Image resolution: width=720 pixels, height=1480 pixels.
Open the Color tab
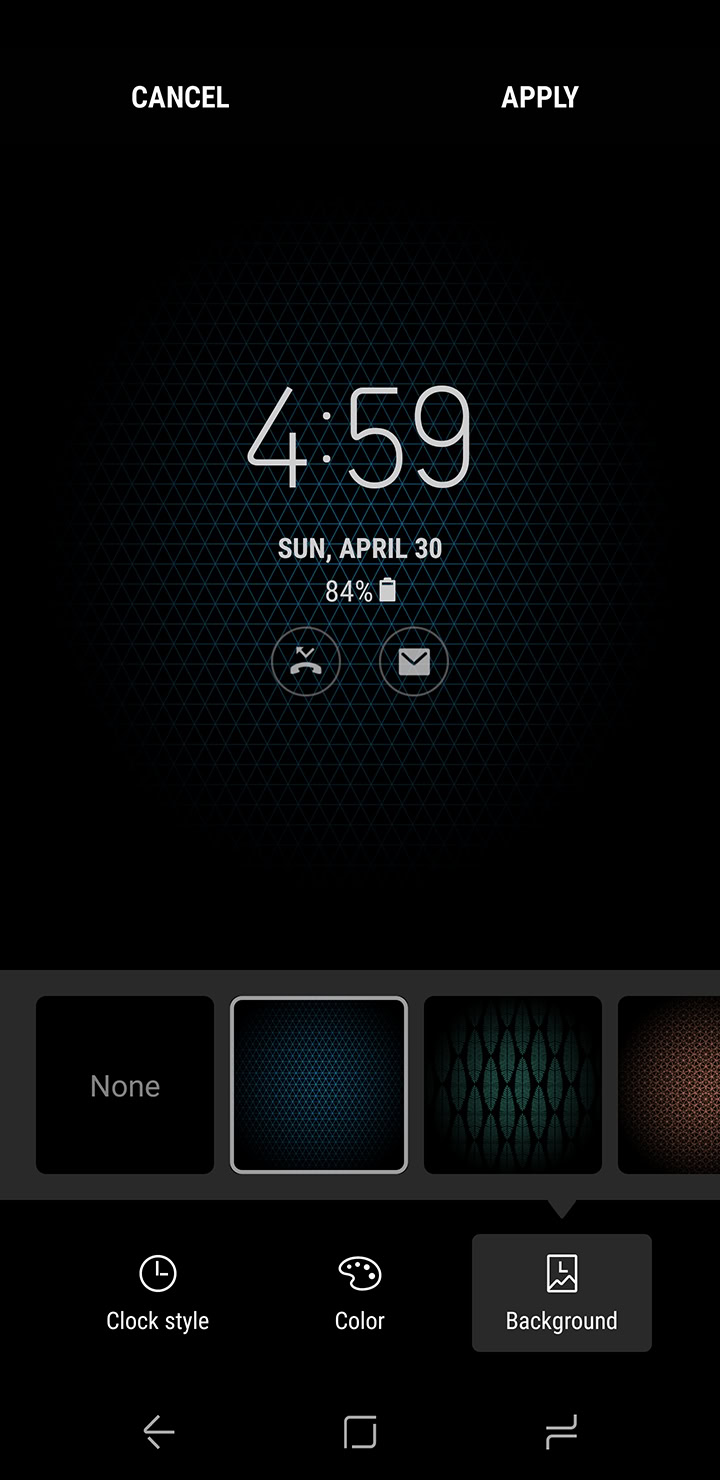tap(360, 1293)
